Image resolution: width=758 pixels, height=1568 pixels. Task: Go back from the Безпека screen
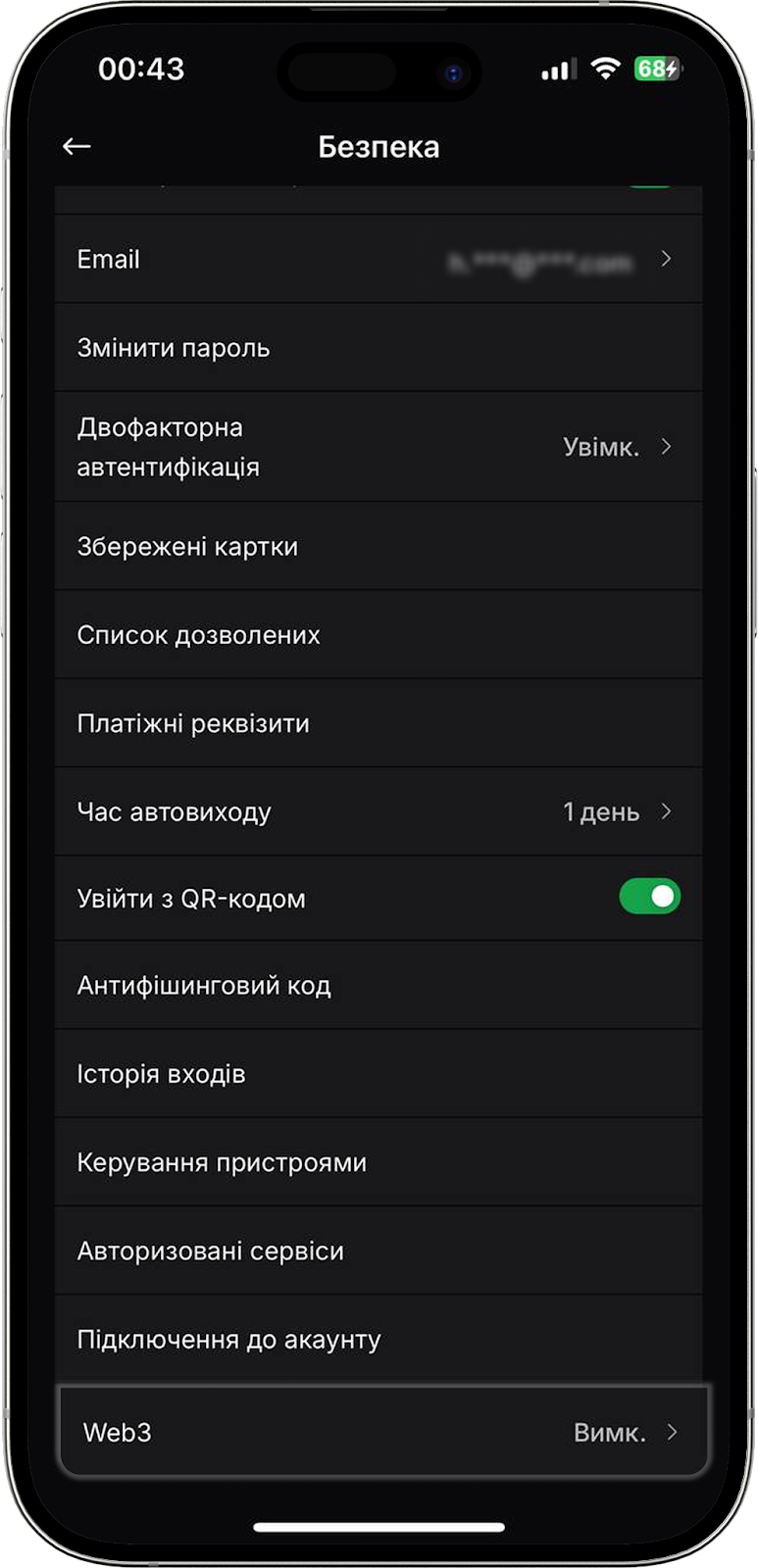pyautogui.click(x=76, y=147)
